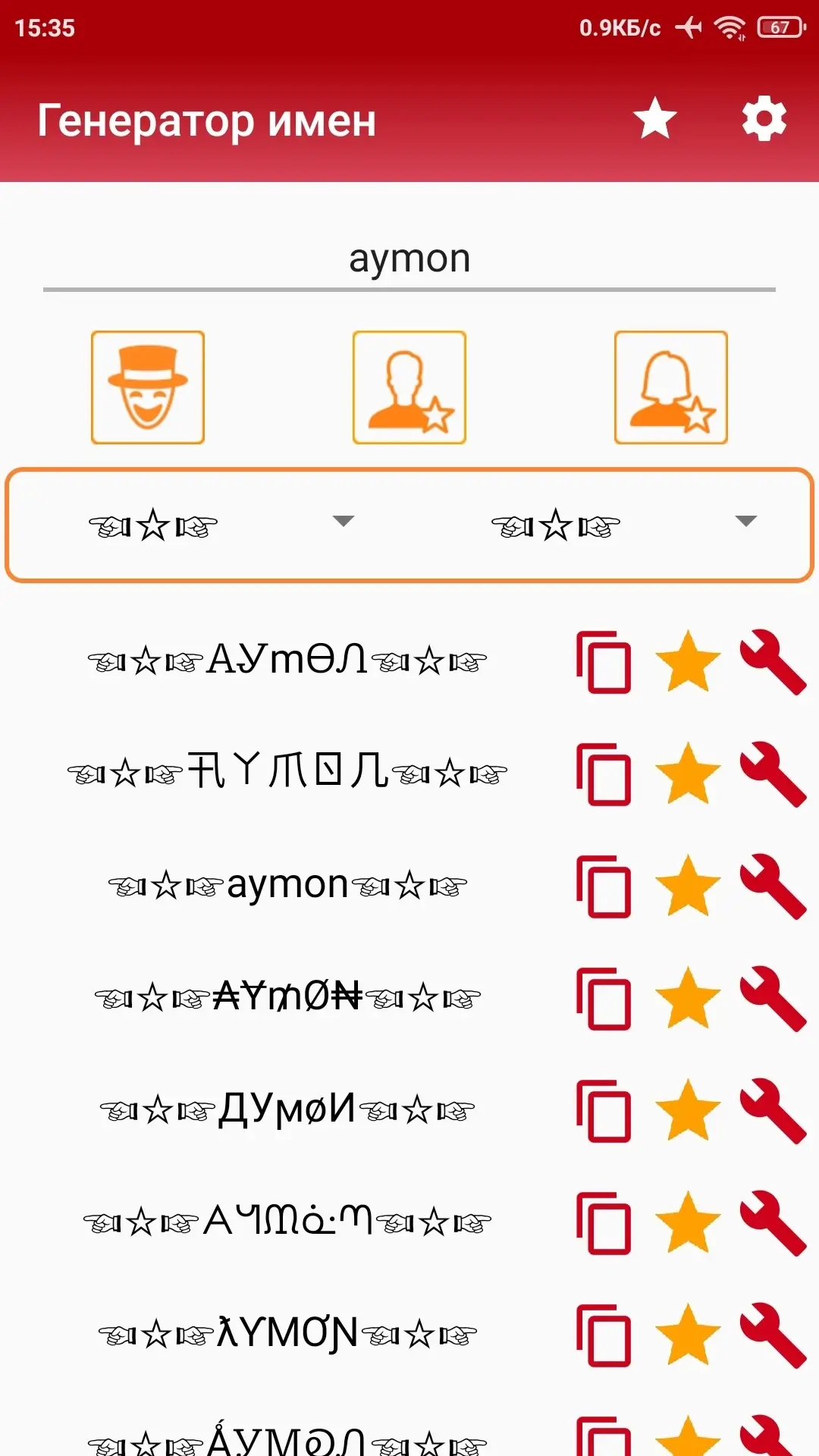The width and height of the screenshot is (819, 1456).
Task: Tap the smiling mask with hat button
Action: click(x=148, y=388)
